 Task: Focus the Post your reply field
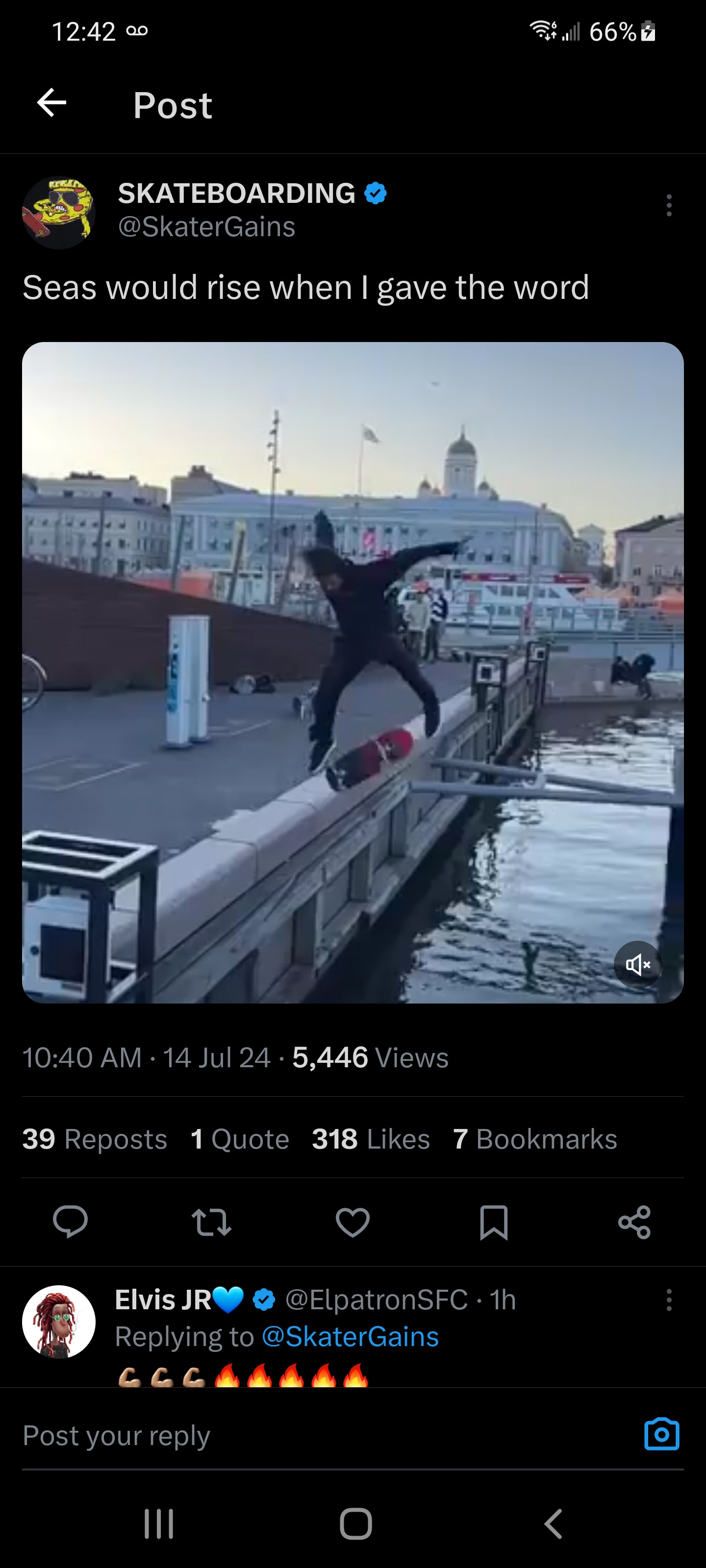click(x=304, y=1435)
